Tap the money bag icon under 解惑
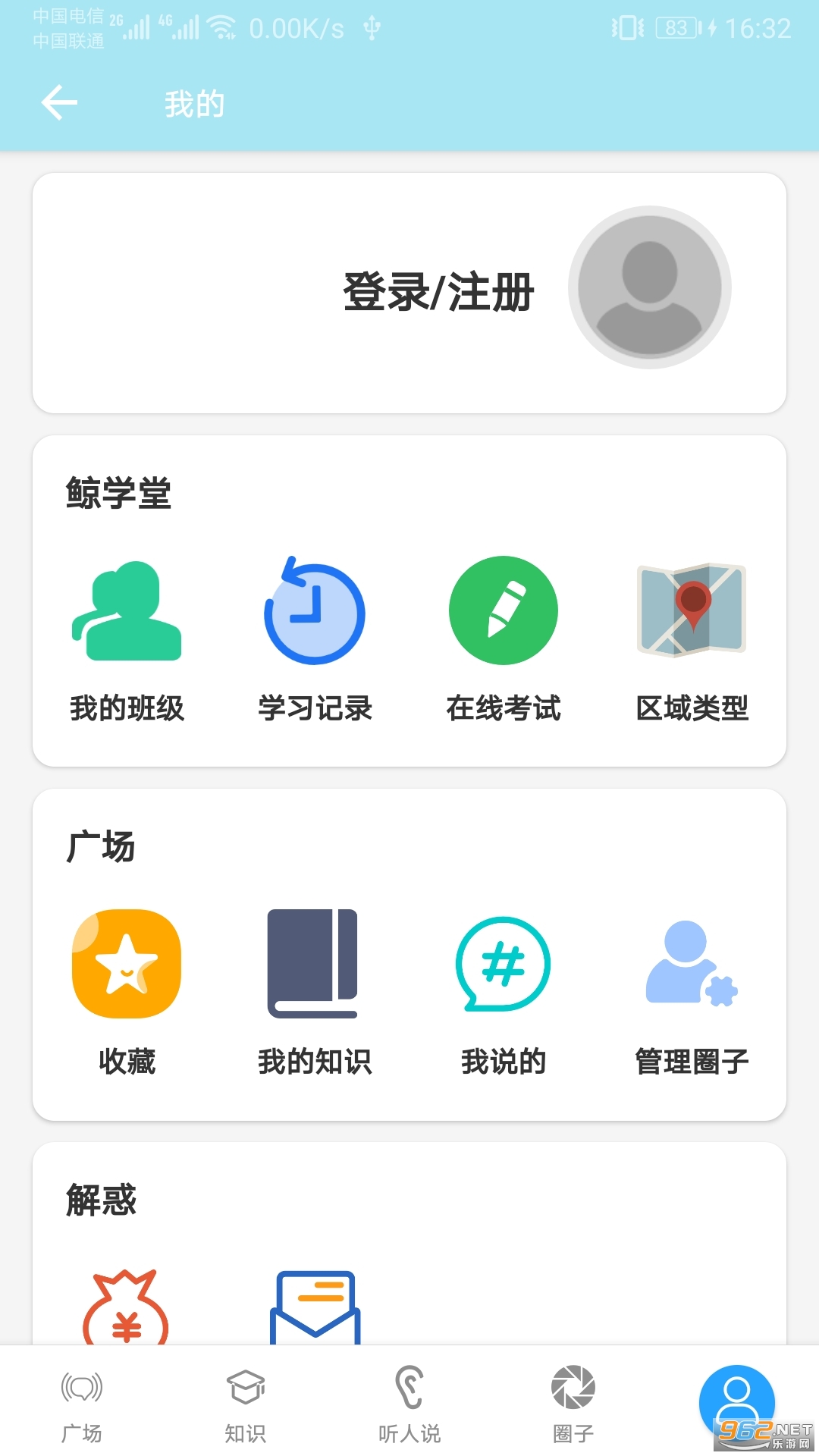The image size is (819, 1456). (126, 1307)
